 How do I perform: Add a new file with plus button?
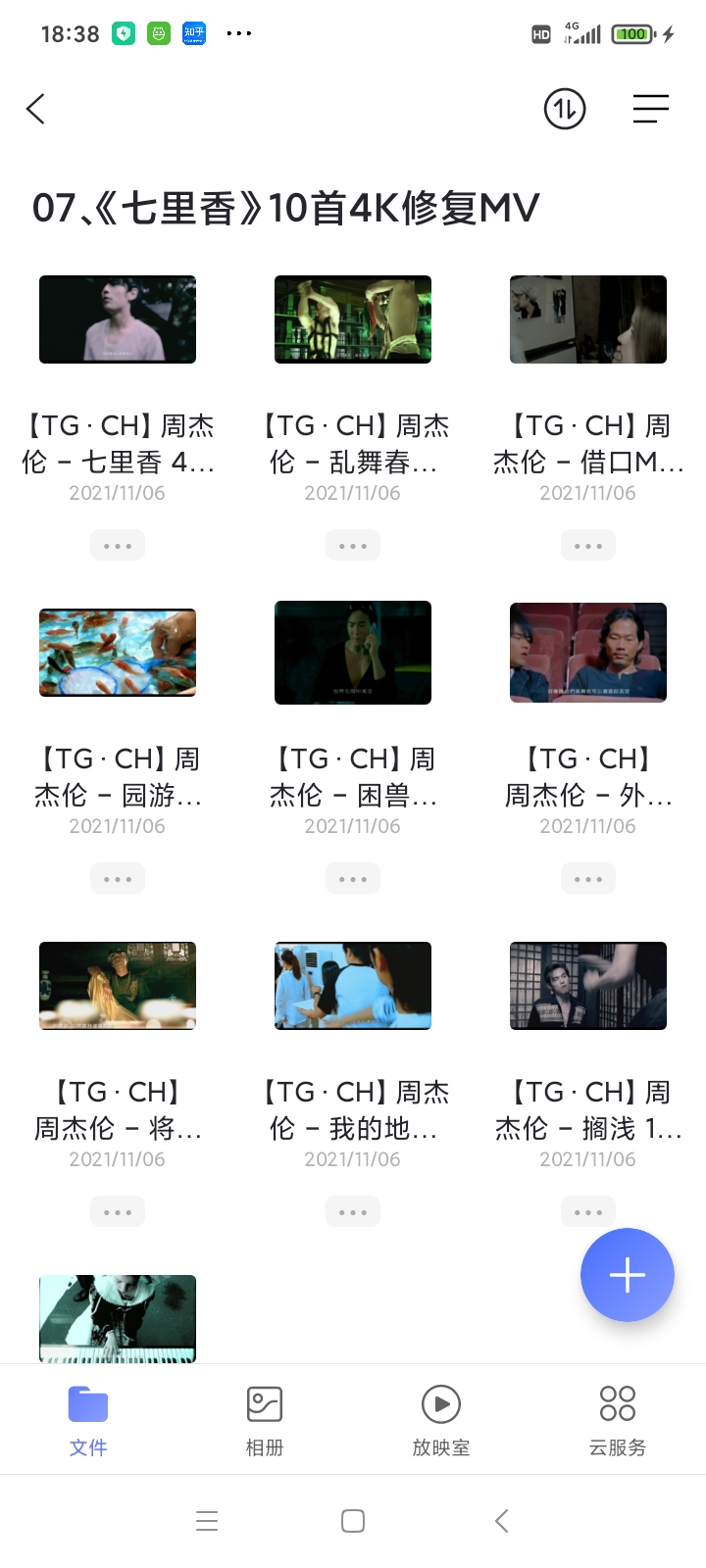(628, 1275)
